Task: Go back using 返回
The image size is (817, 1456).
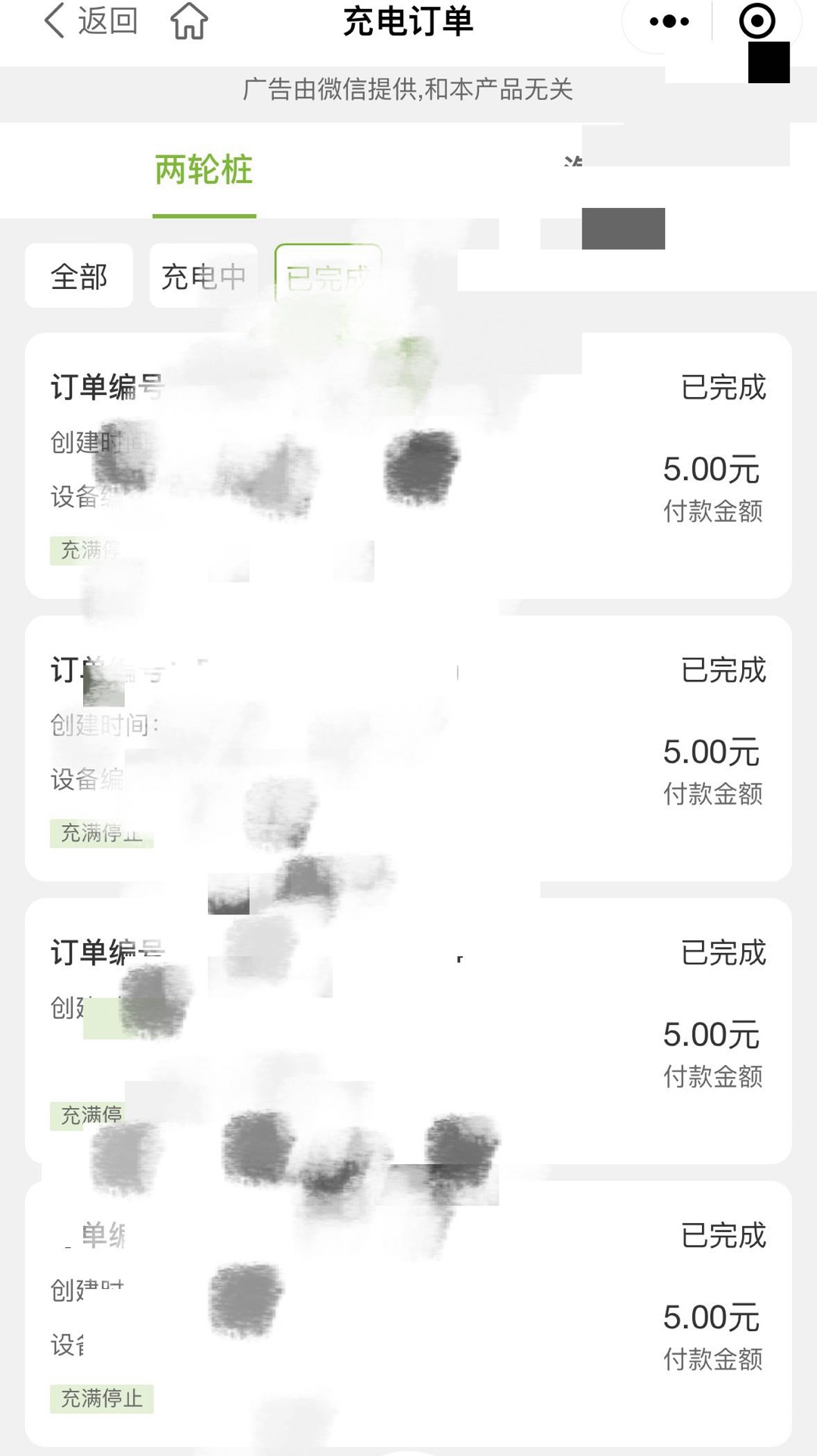Action: 91,21
